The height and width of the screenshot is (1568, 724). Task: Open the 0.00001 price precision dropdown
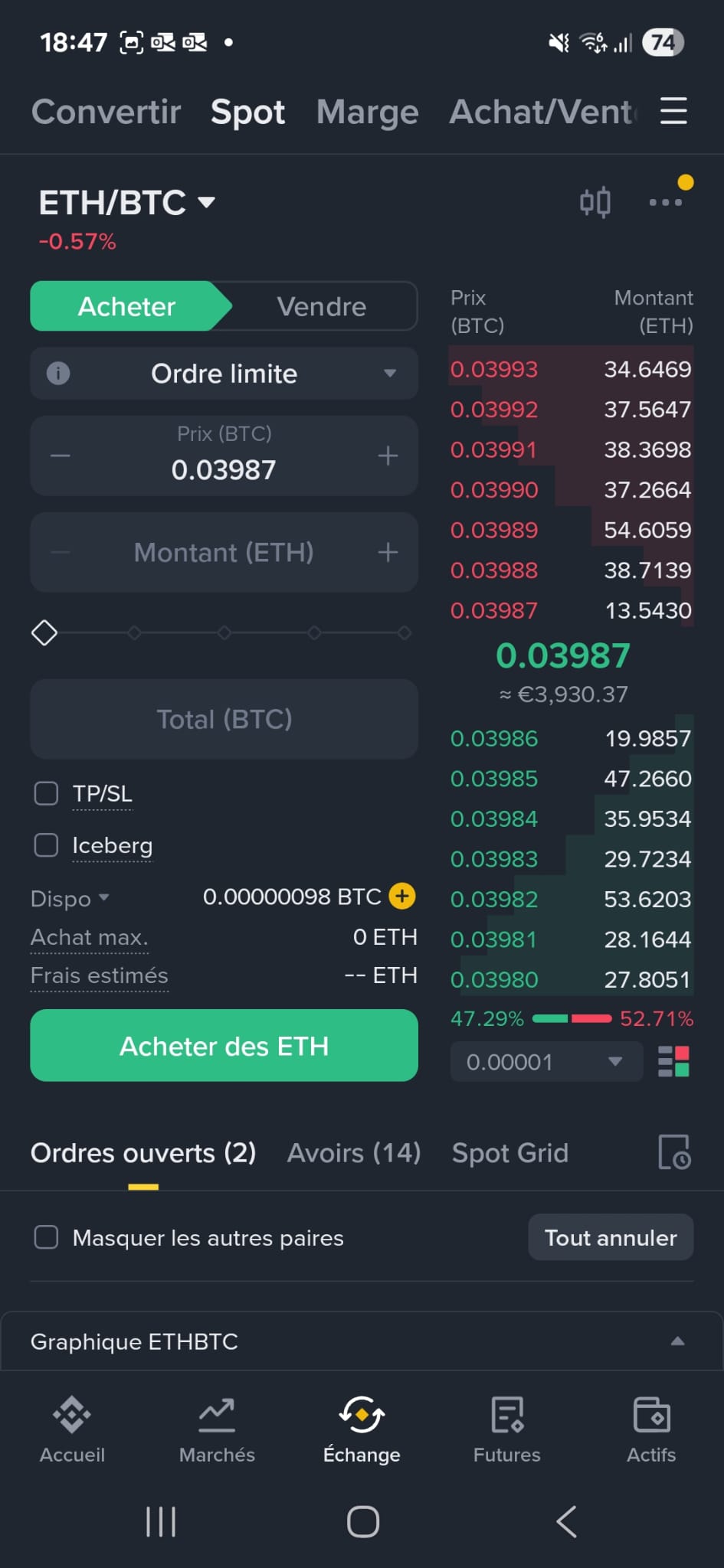[545, 1062]
